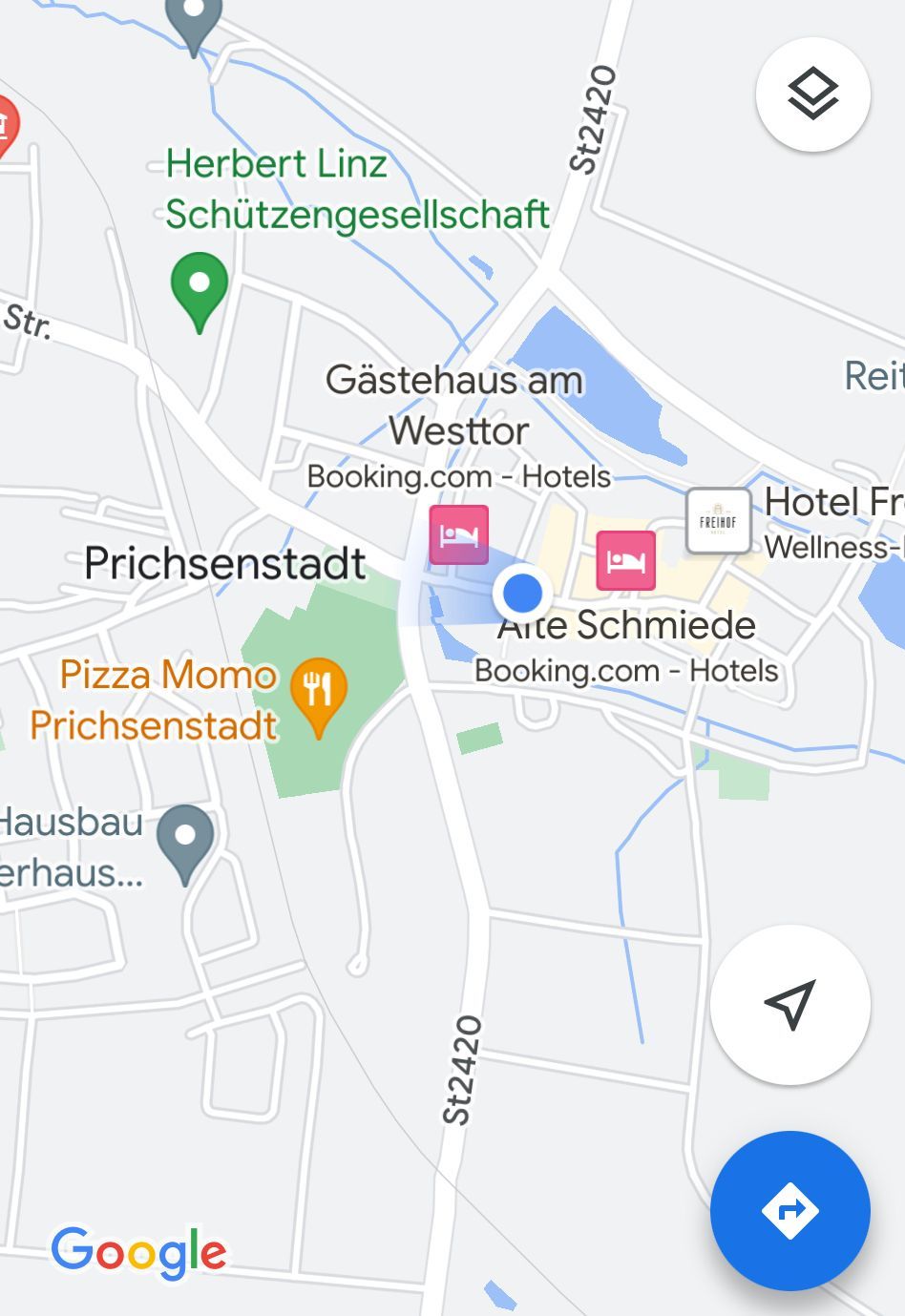Viewport: 905px width, 1316px height.
Task: Select the Alte Schmiede hotel pin
Action: [625, 560]
